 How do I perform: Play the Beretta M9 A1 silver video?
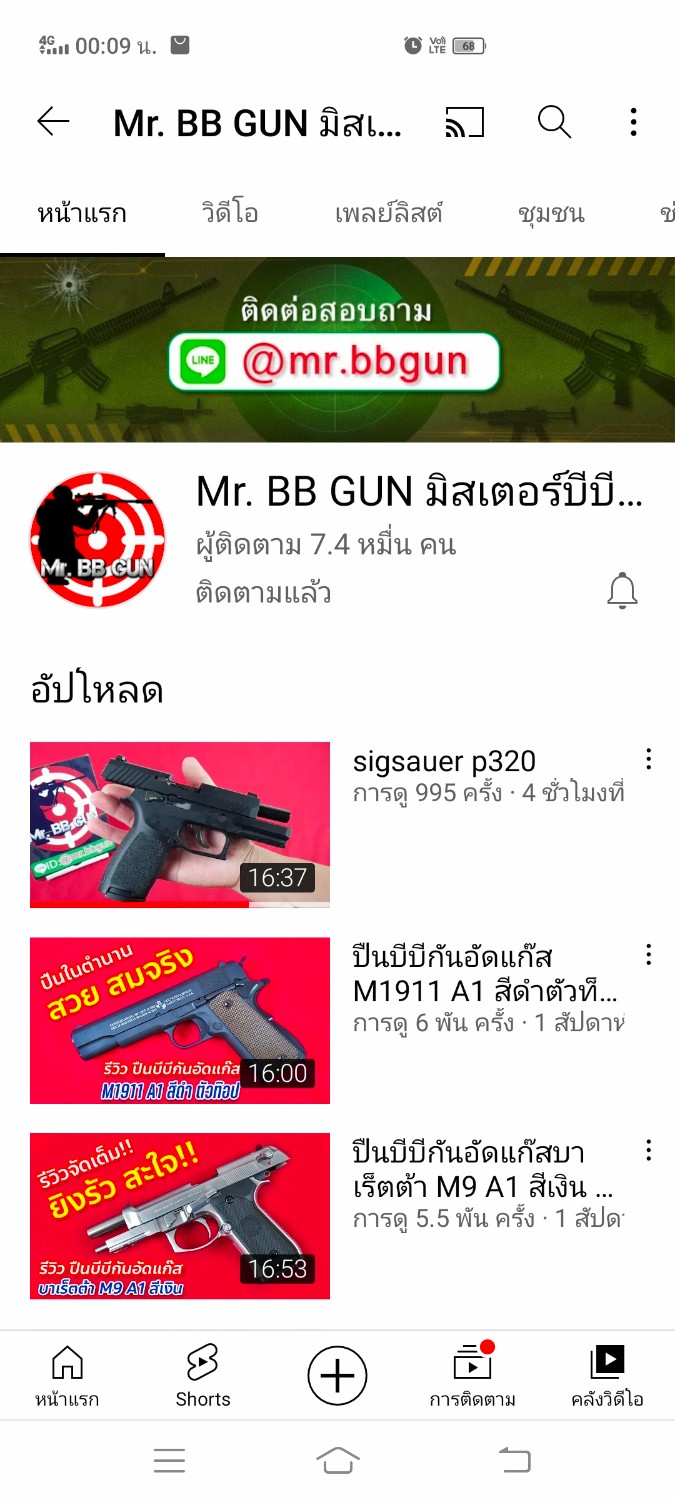coord(180,1216)
